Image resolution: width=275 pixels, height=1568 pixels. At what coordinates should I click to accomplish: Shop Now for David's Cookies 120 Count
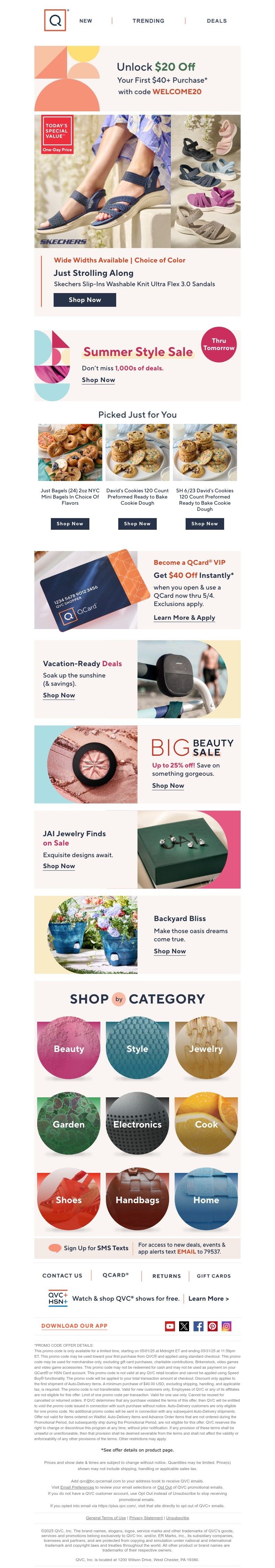click(x=137, y=524)
